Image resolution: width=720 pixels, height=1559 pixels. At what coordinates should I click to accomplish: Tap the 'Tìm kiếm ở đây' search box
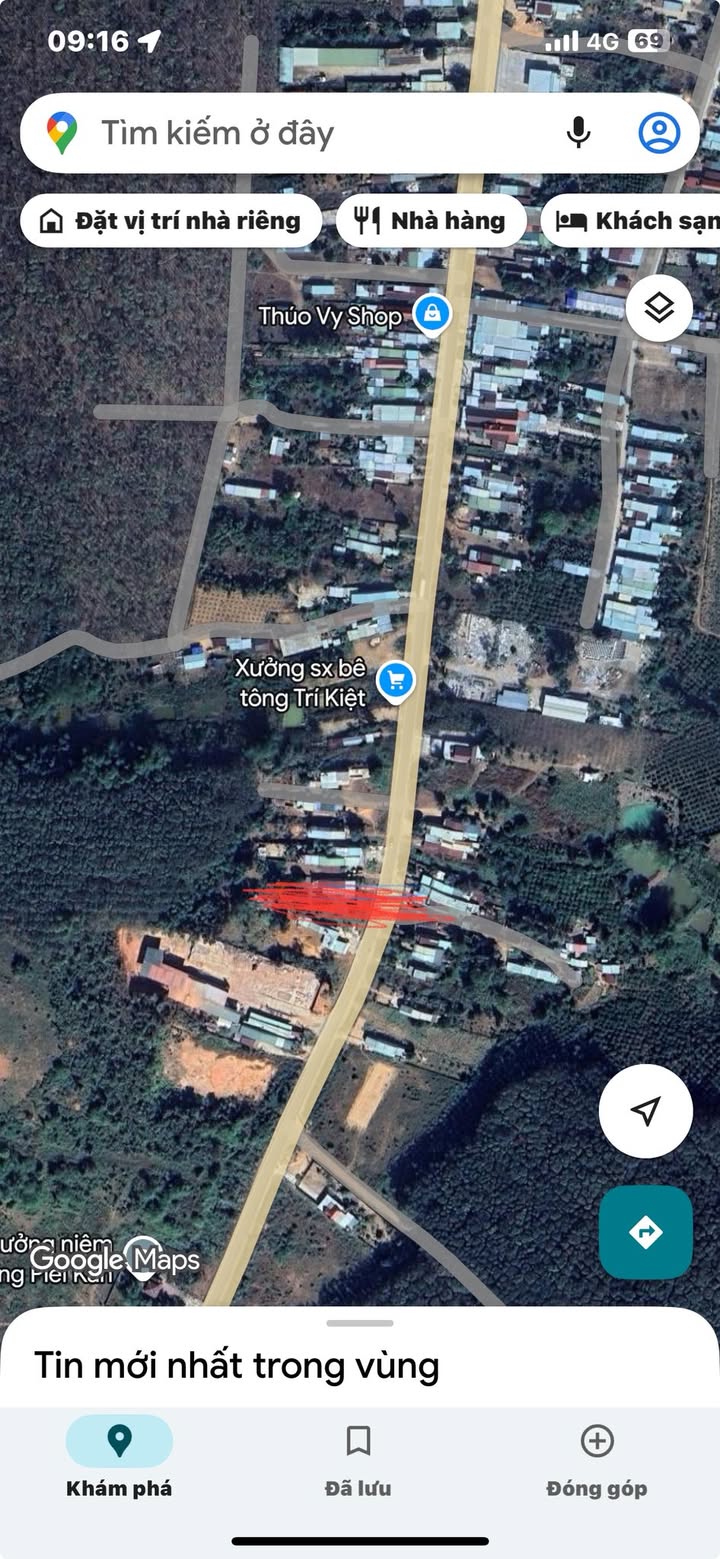300,133
